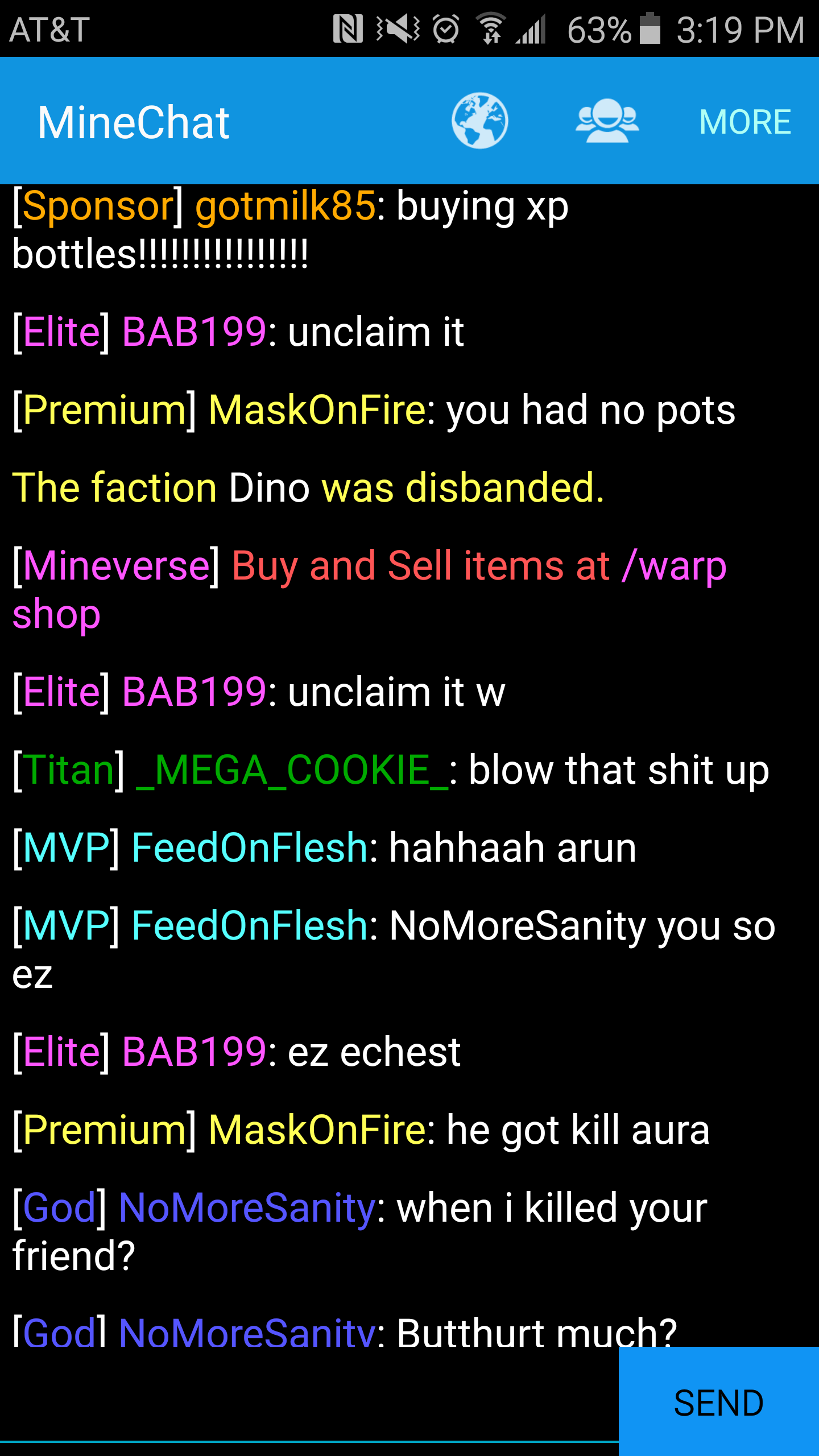Open the players list icon

tap(607, 121)
